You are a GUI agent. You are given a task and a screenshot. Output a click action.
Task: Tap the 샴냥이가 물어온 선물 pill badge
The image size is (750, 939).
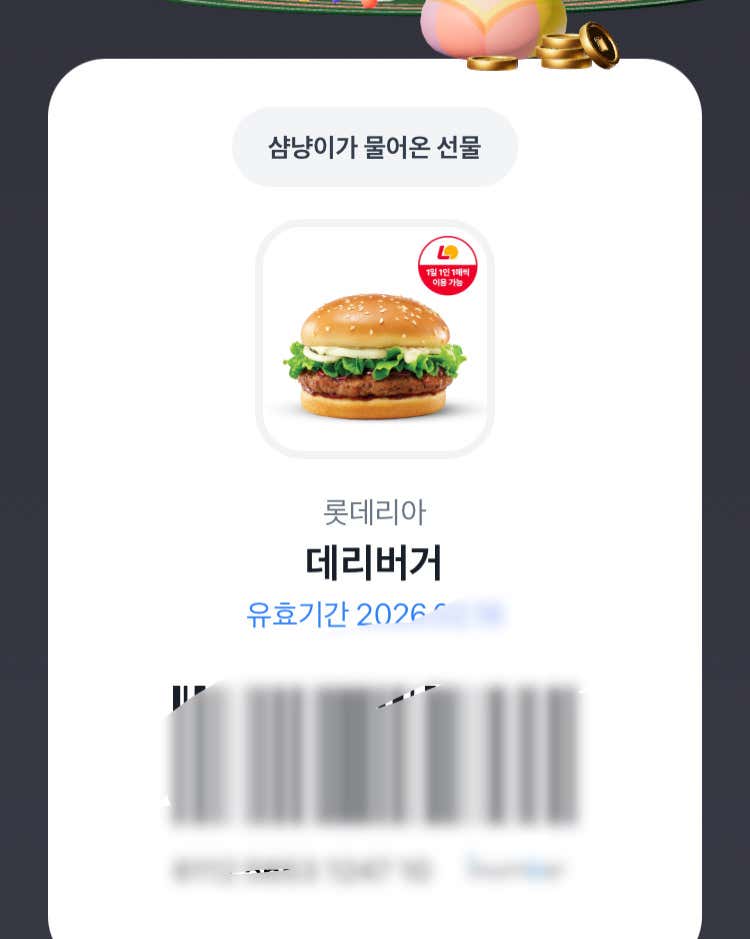(x=374, y=147)
